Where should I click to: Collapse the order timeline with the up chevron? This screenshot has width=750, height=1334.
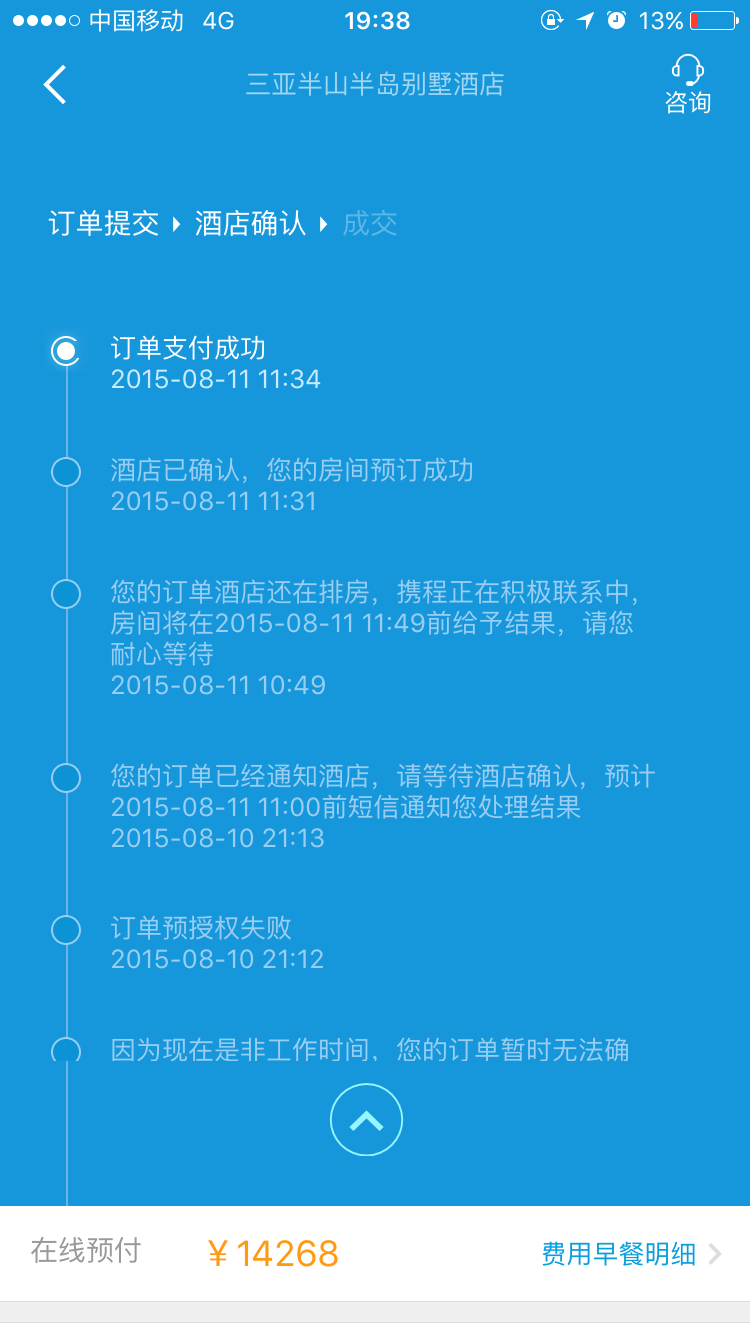point(366,1120)
